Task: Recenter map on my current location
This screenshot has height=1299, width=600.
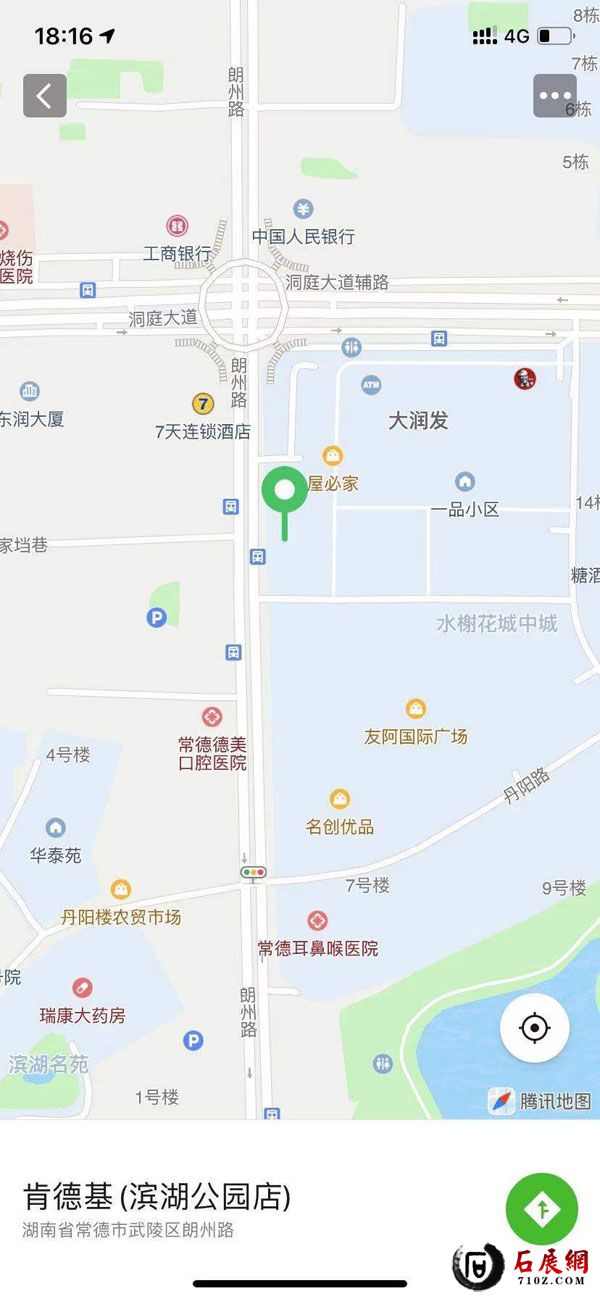Action: pyautogui.click(x=535, y=1027)
